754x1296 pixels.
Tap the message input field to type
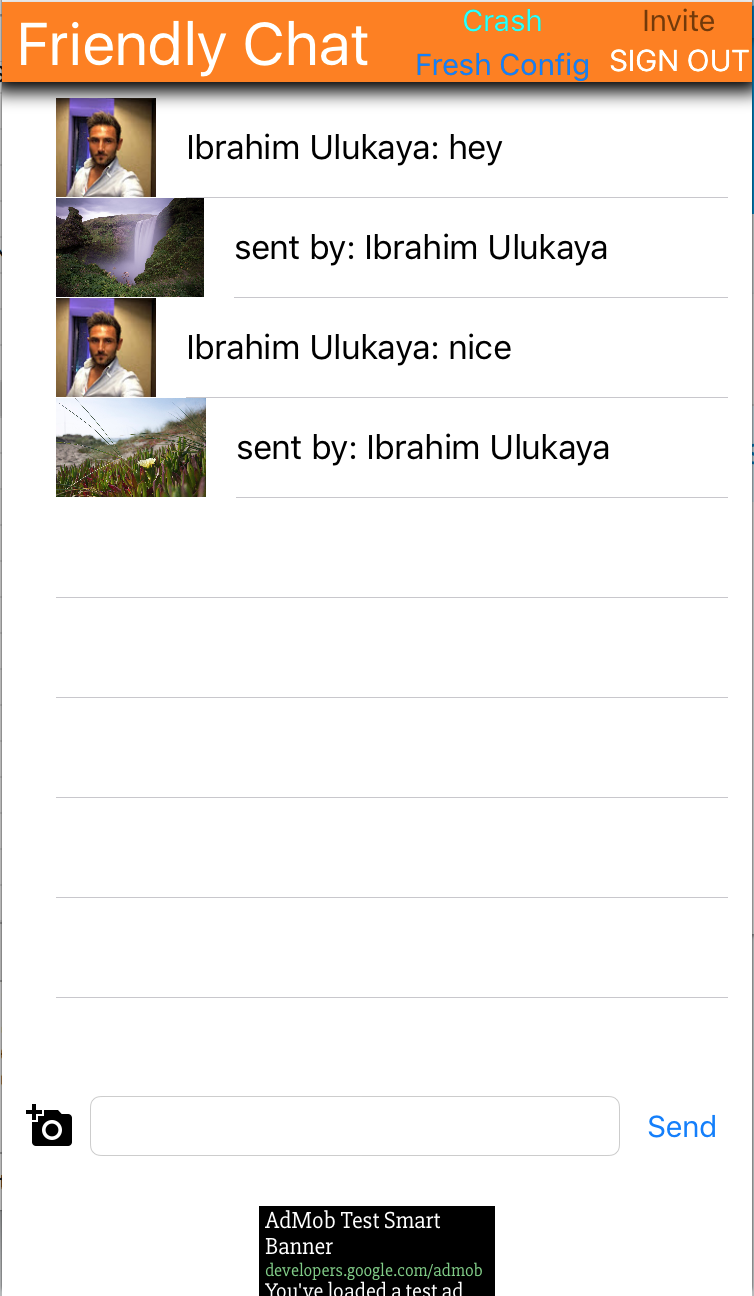tap(355, 1125)
